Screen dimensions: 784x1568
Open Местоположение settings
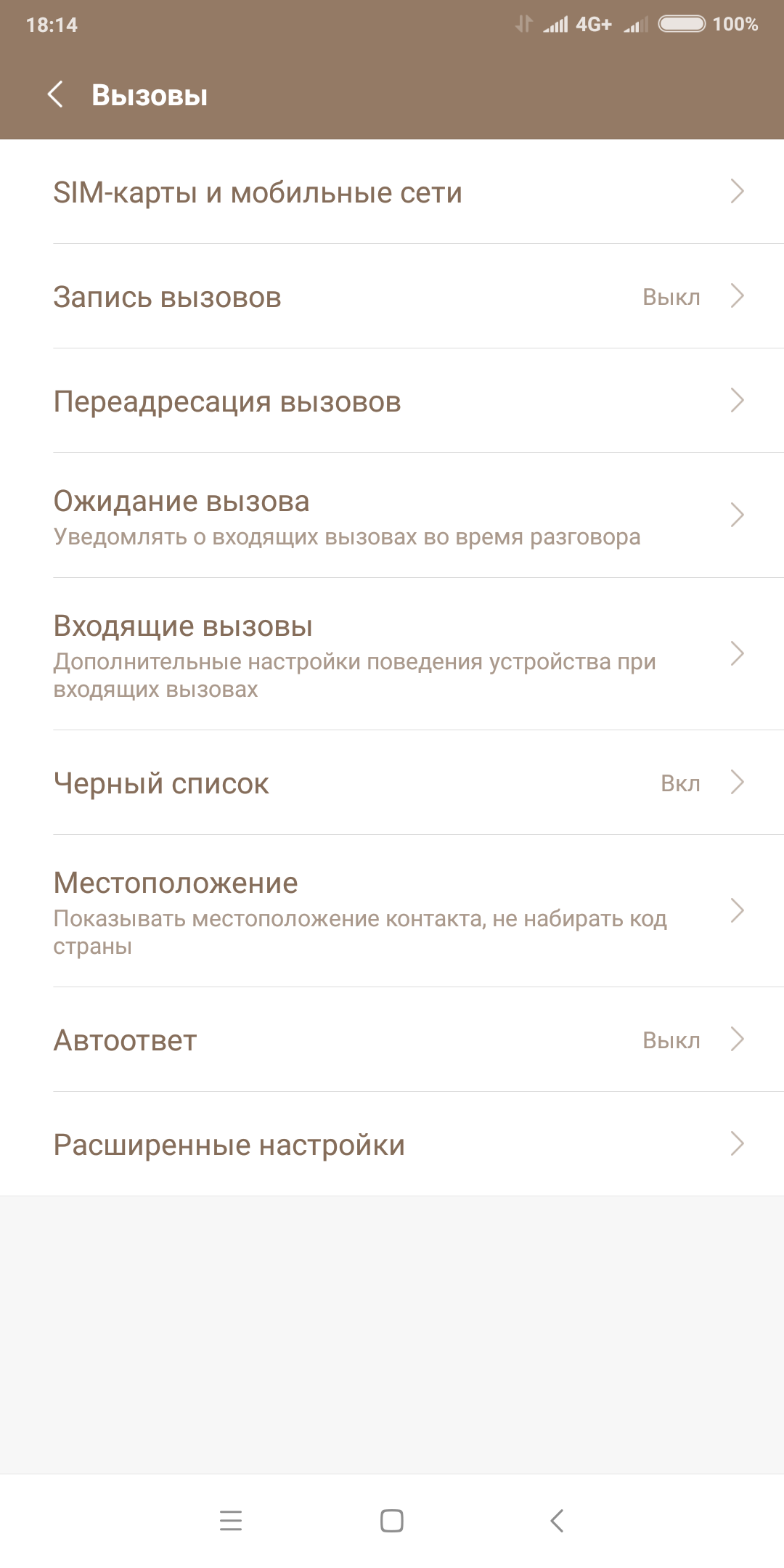[392, 911]
